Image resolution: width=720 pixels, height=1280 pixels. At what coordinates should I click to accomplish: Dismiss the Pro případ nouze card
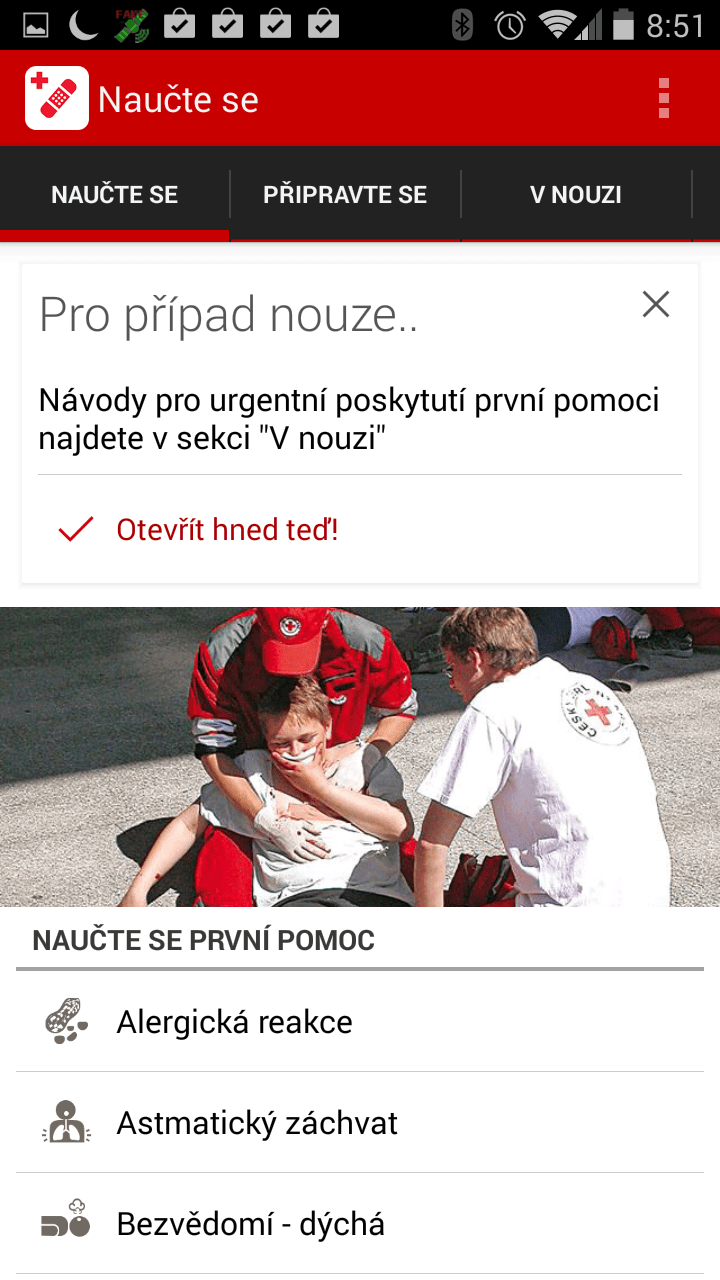pos(656,304)
